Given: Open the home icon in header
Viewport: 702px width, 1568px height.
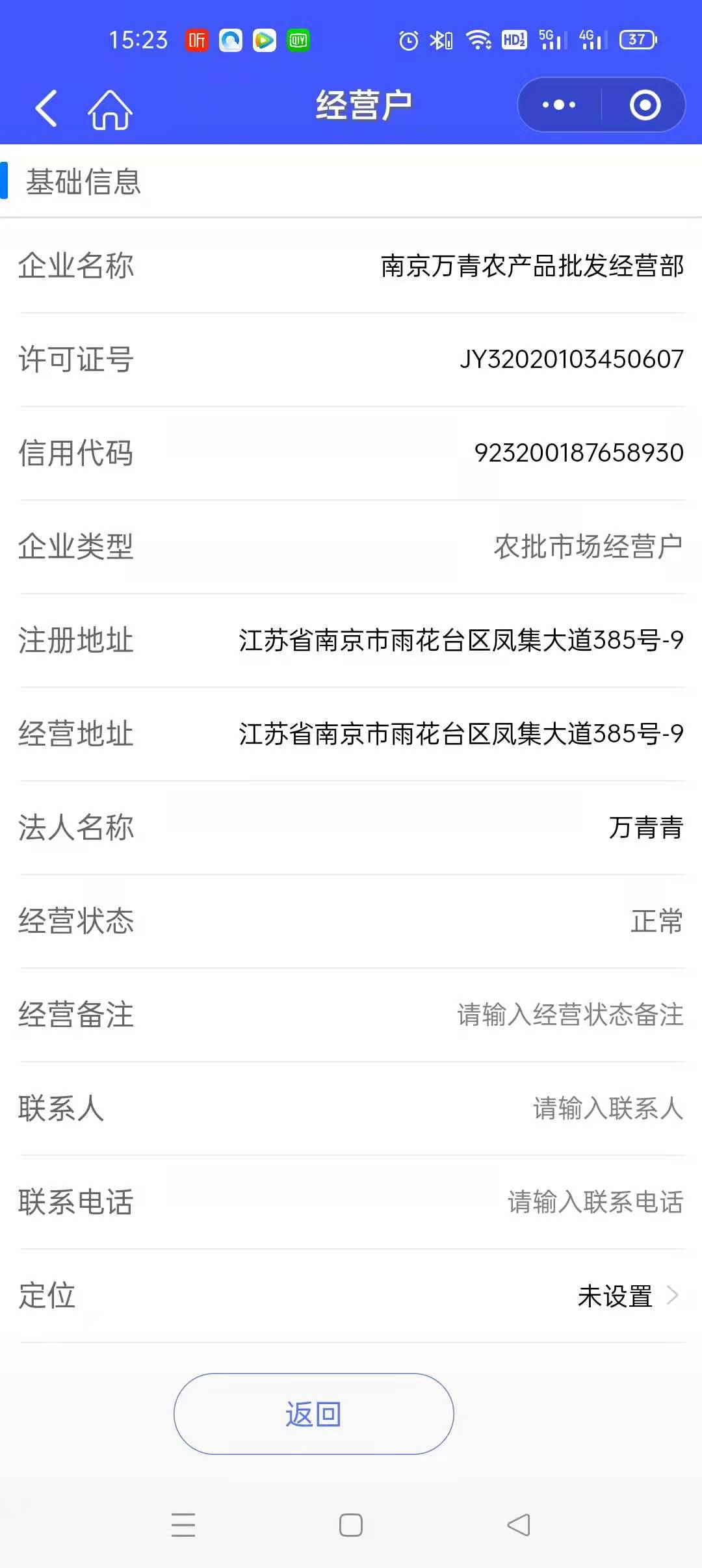Looking at the screenshot, I should [110, 109].
